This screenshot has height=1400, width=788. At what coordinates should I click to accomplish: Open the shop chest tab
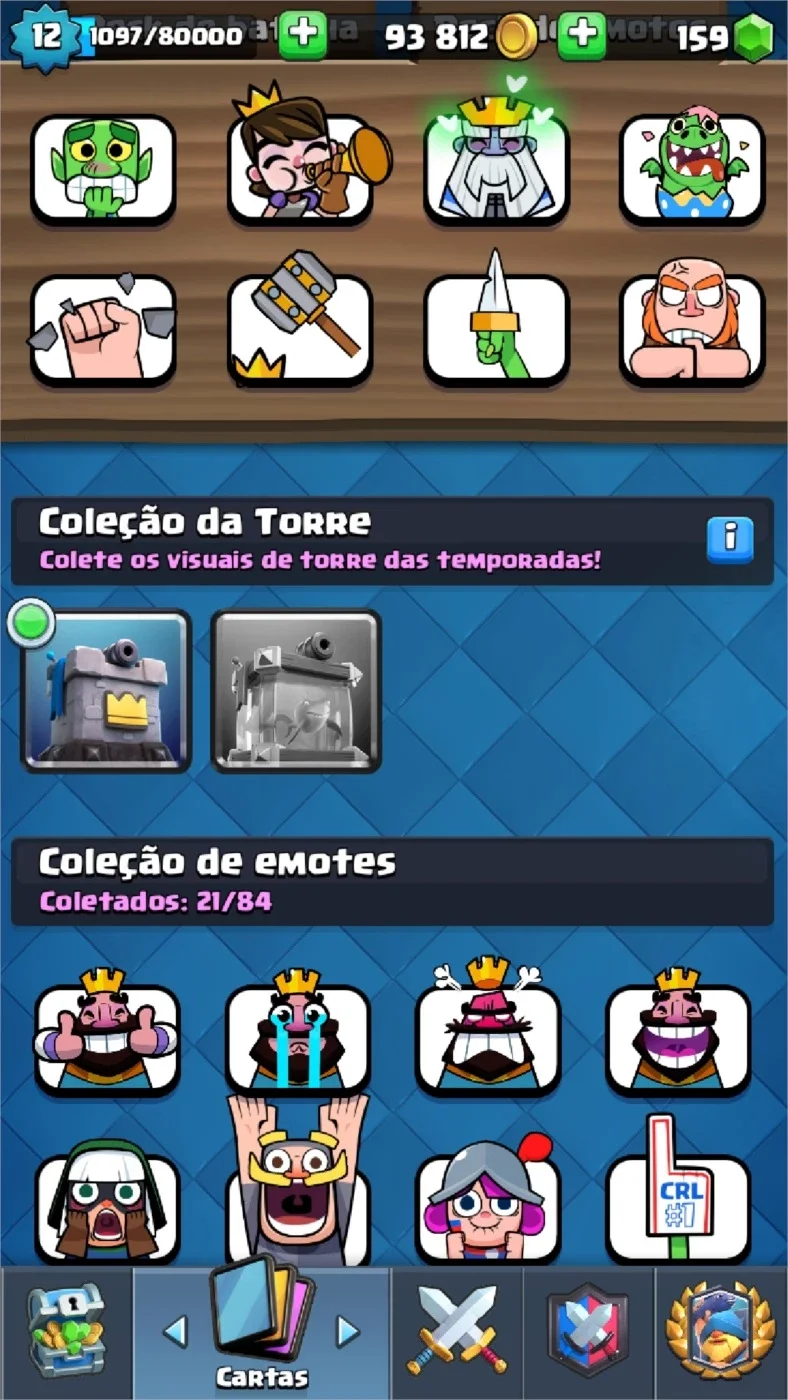click(x=65, y=1333)
